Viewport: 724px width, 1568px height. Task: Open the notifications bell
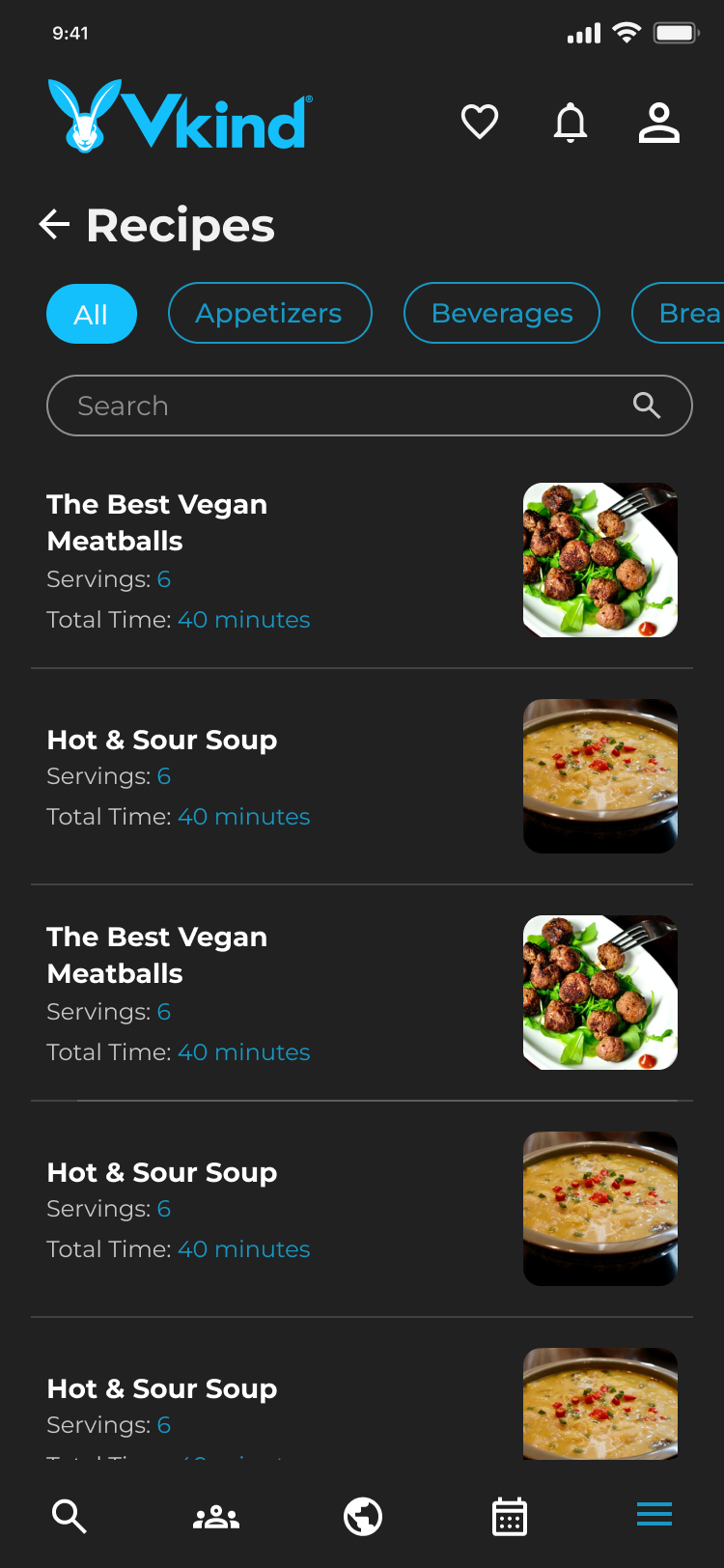(x=571, y=123)
